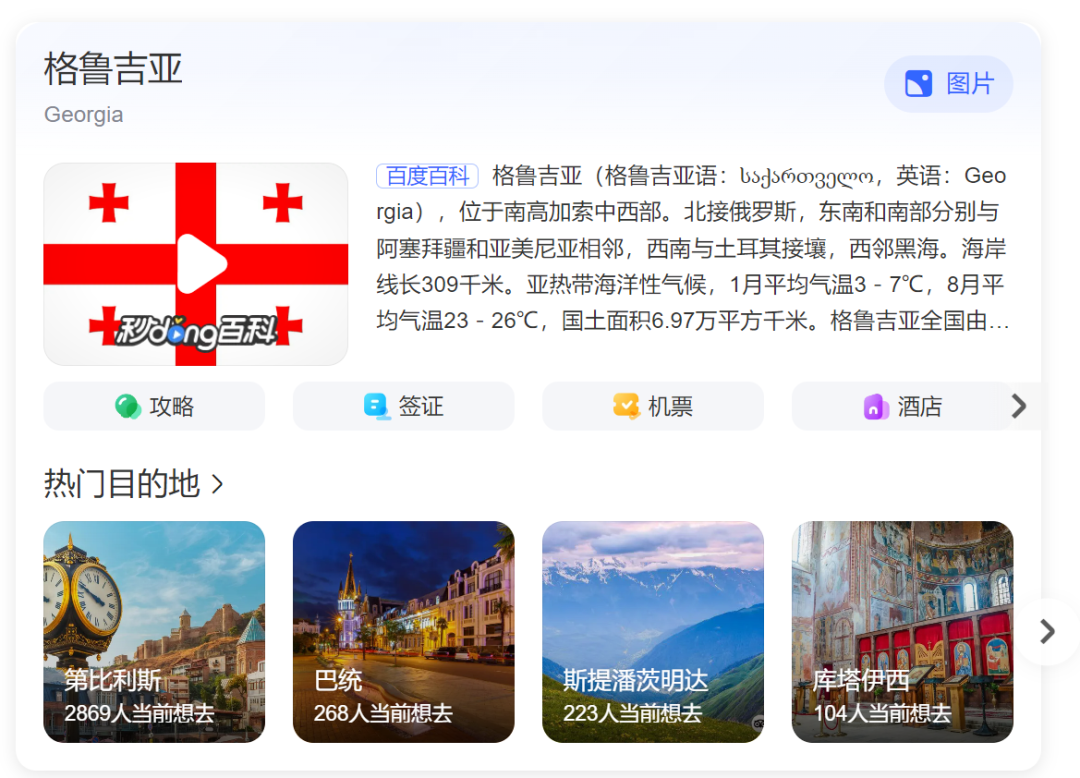Image resolution: width=1080 pixels, height=778 pixels.
Task: Expand 热门目的地 section
Action: 134,485
